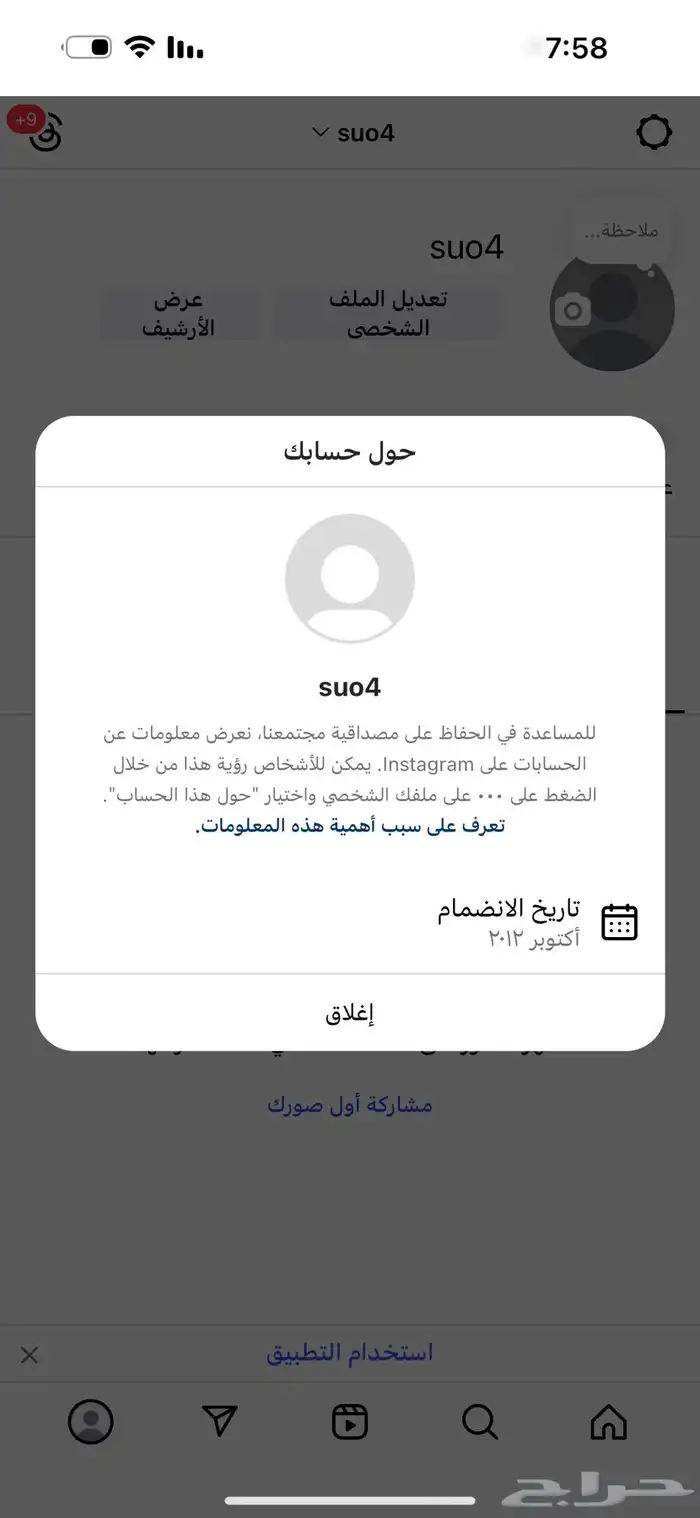Switch to the Profile tab
700x1518 pixels.
pos(91,1421)
